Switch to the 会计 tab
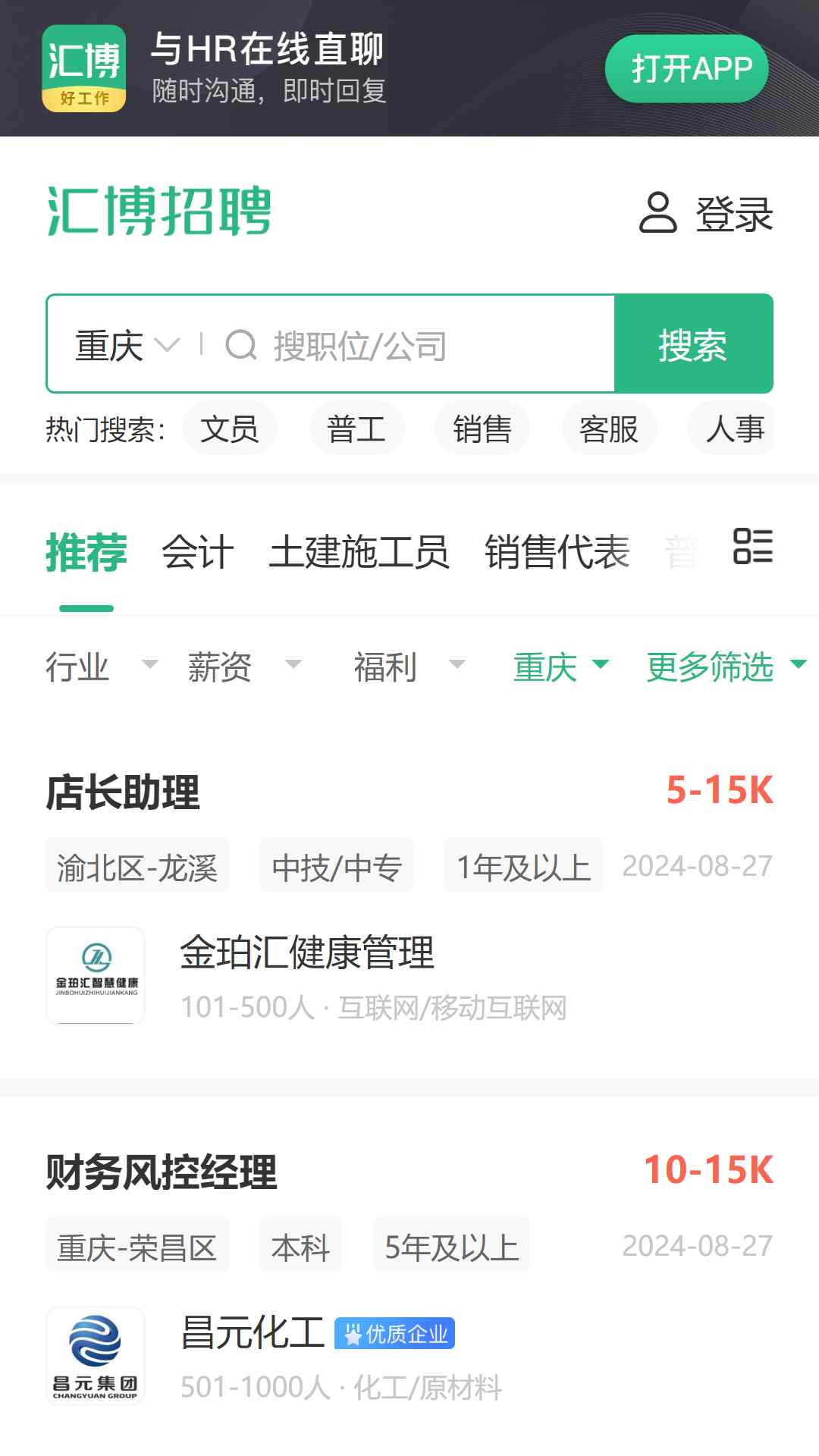 tap(198, 552)
